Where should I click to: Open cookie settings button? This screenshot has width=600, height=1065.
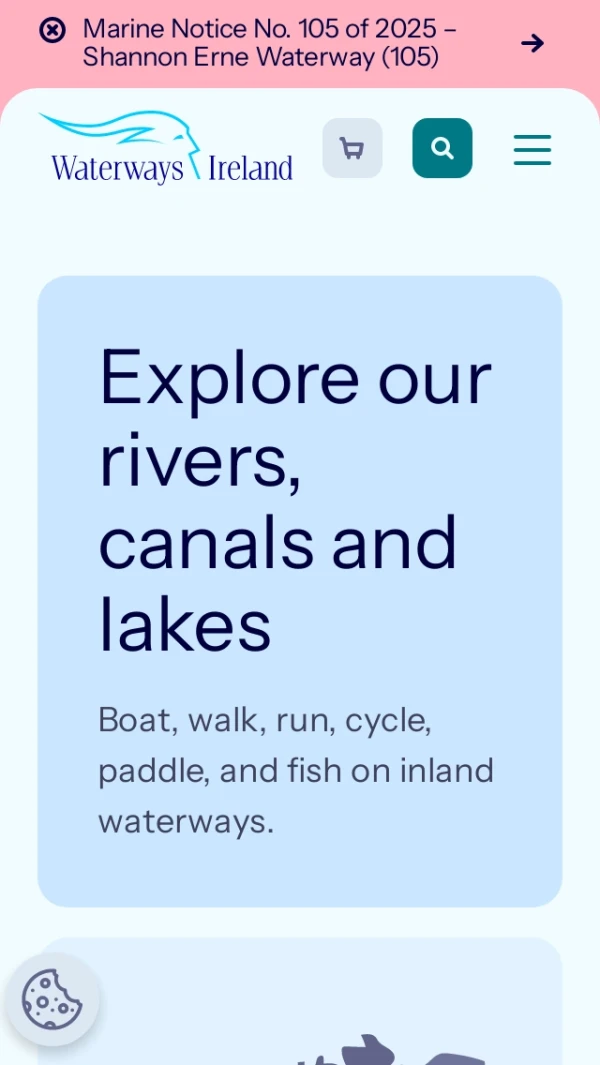(x=52, y=999)
